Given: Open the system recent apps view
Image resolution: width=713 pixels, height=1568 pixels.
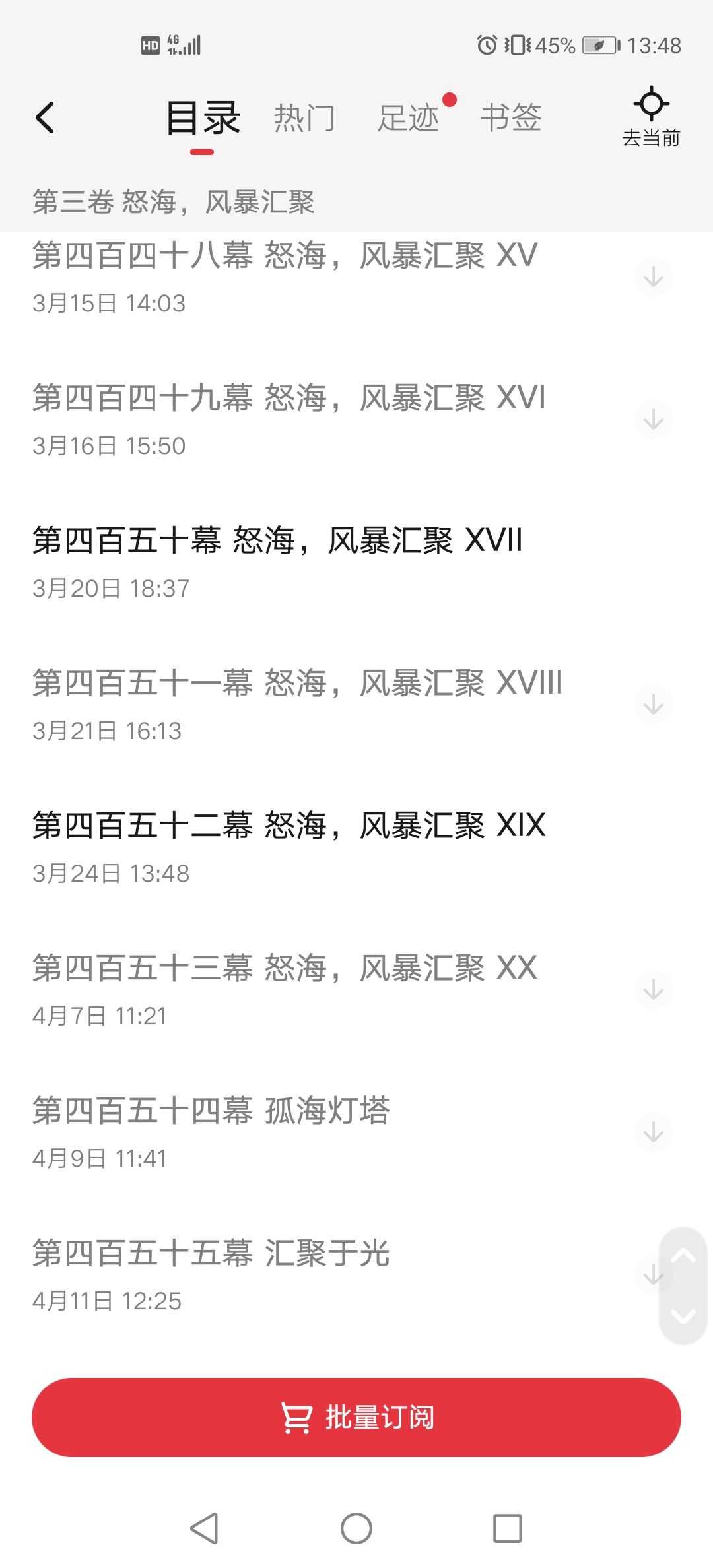Looking at the screenshot, I should click(508, 1528).
